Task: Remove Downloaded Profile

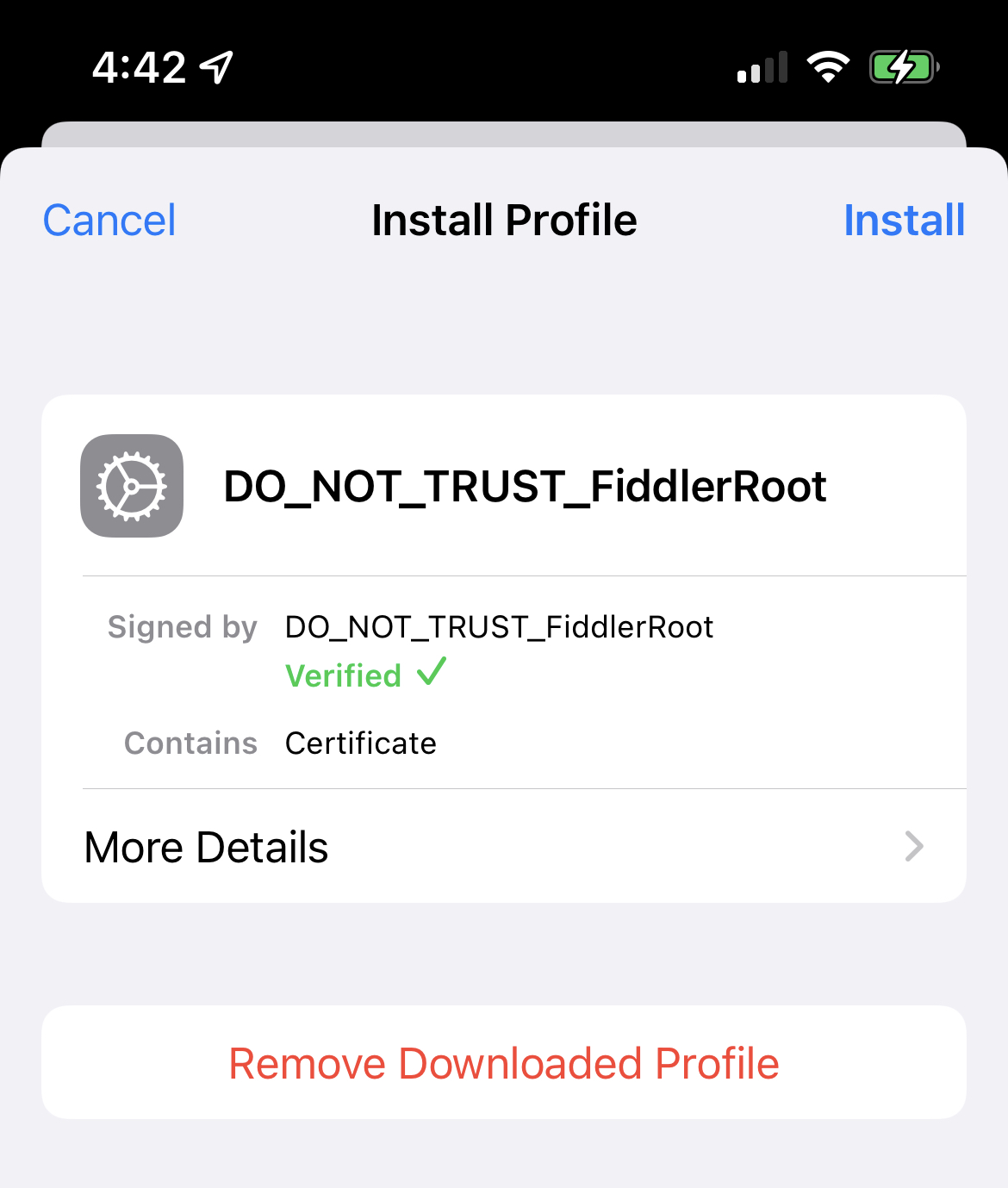Action: (x=503, y=1063)
